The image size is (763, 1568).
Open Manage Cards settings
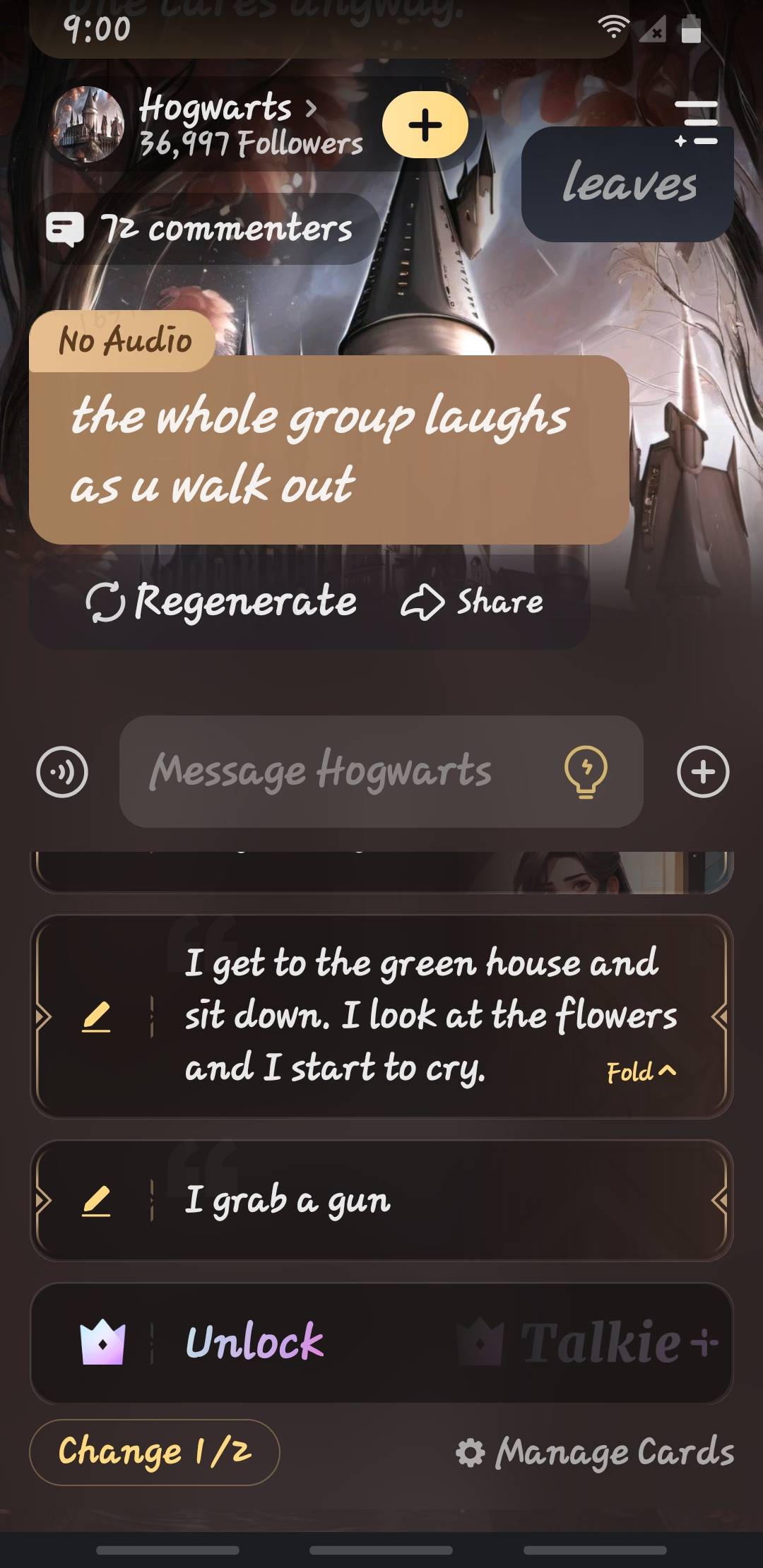595,1452
